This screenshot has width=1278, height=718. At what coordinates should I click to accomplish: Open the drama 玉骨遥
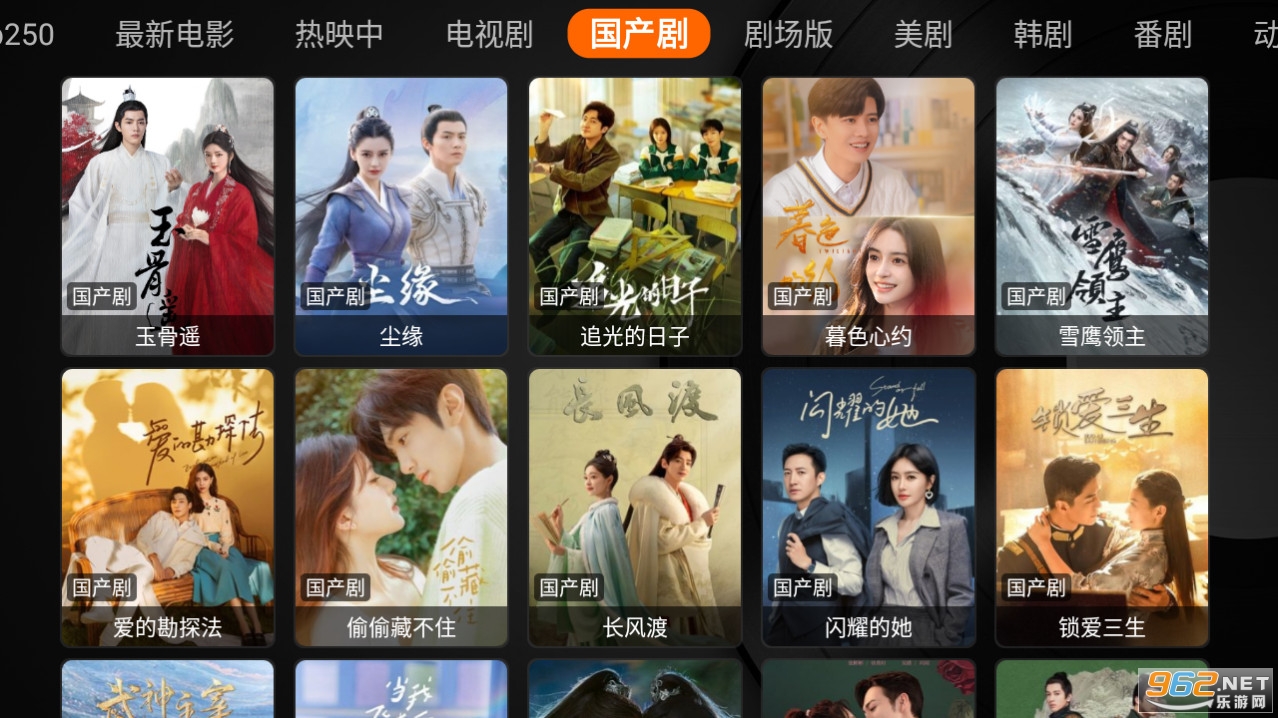pyautogui.click(x=168, y=215)
